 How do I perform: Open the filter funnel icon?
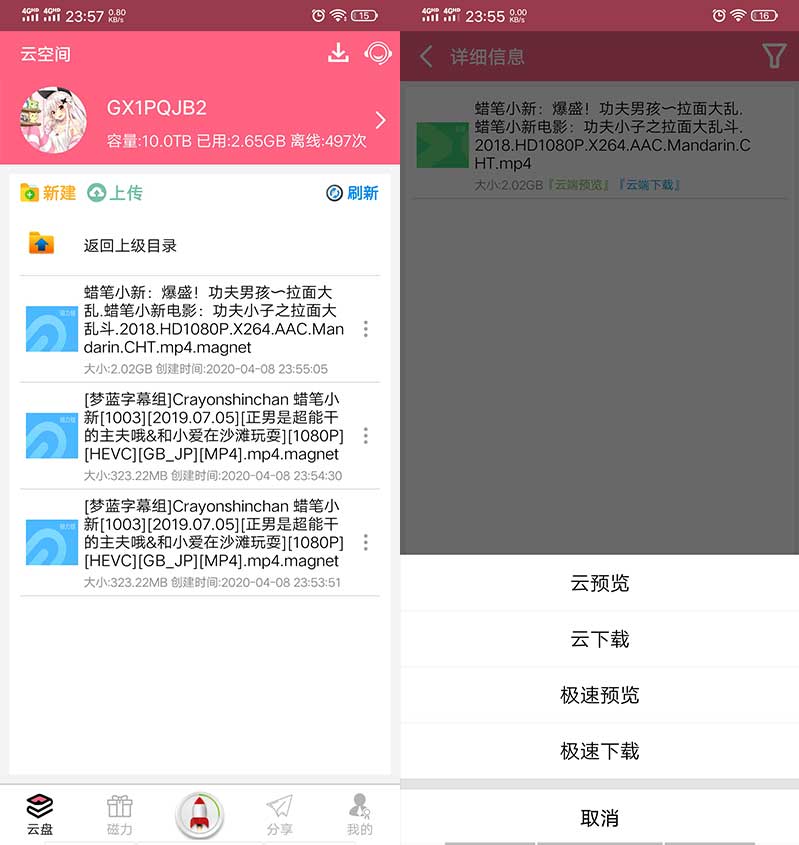point(774,57)
